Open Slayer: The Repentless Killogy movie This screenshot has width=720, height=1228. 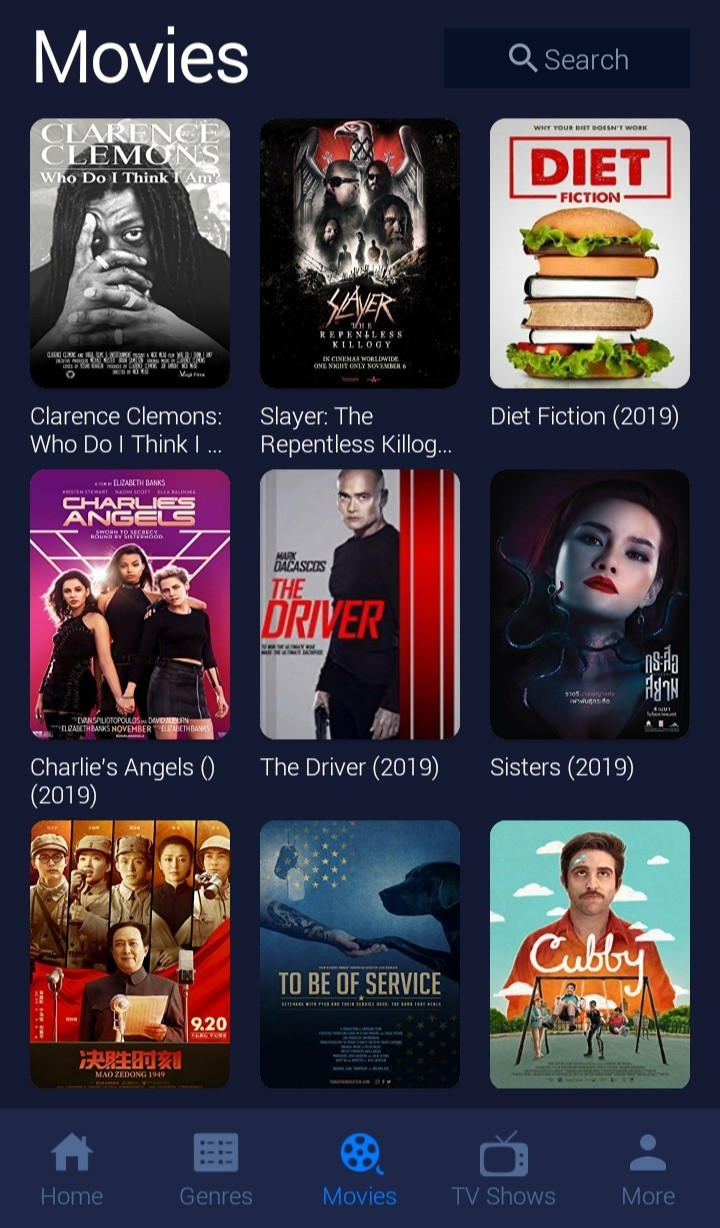pyautogui.click(x=360, y=253)
